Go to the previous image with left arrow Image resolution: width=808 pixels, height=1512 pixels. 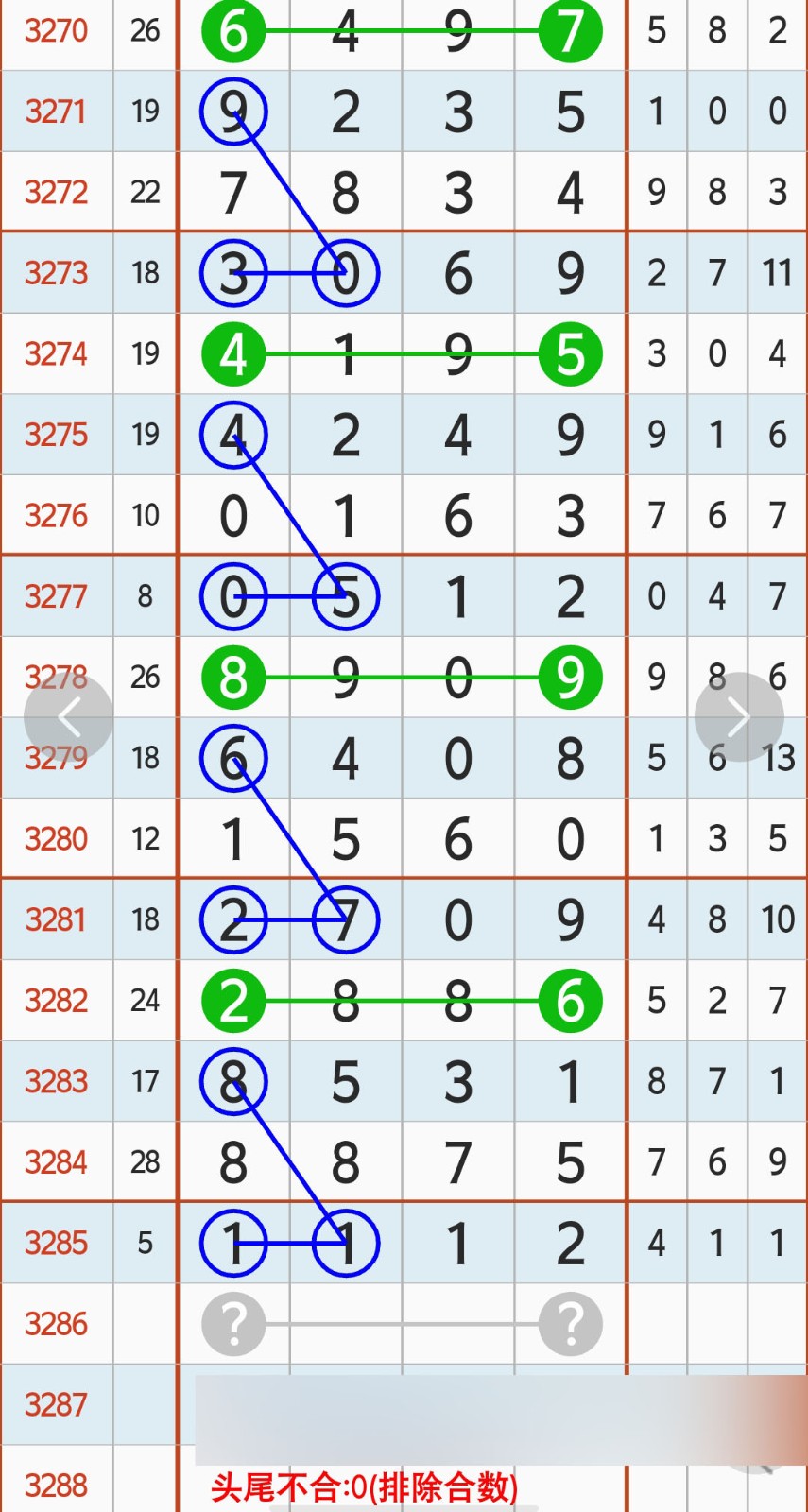point(68,717)
